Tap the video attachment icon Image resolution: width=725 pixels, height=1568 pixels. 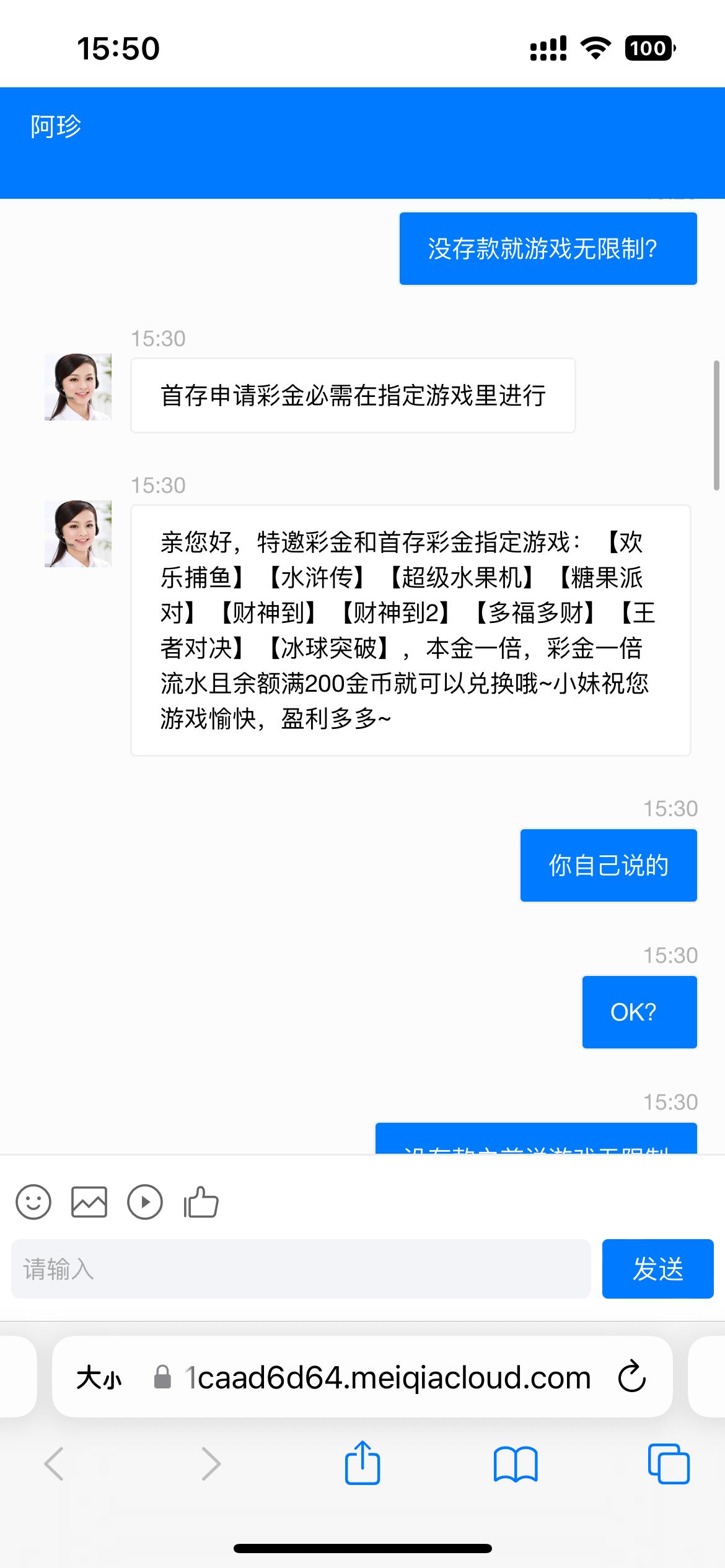click(x=145, y=1202)
